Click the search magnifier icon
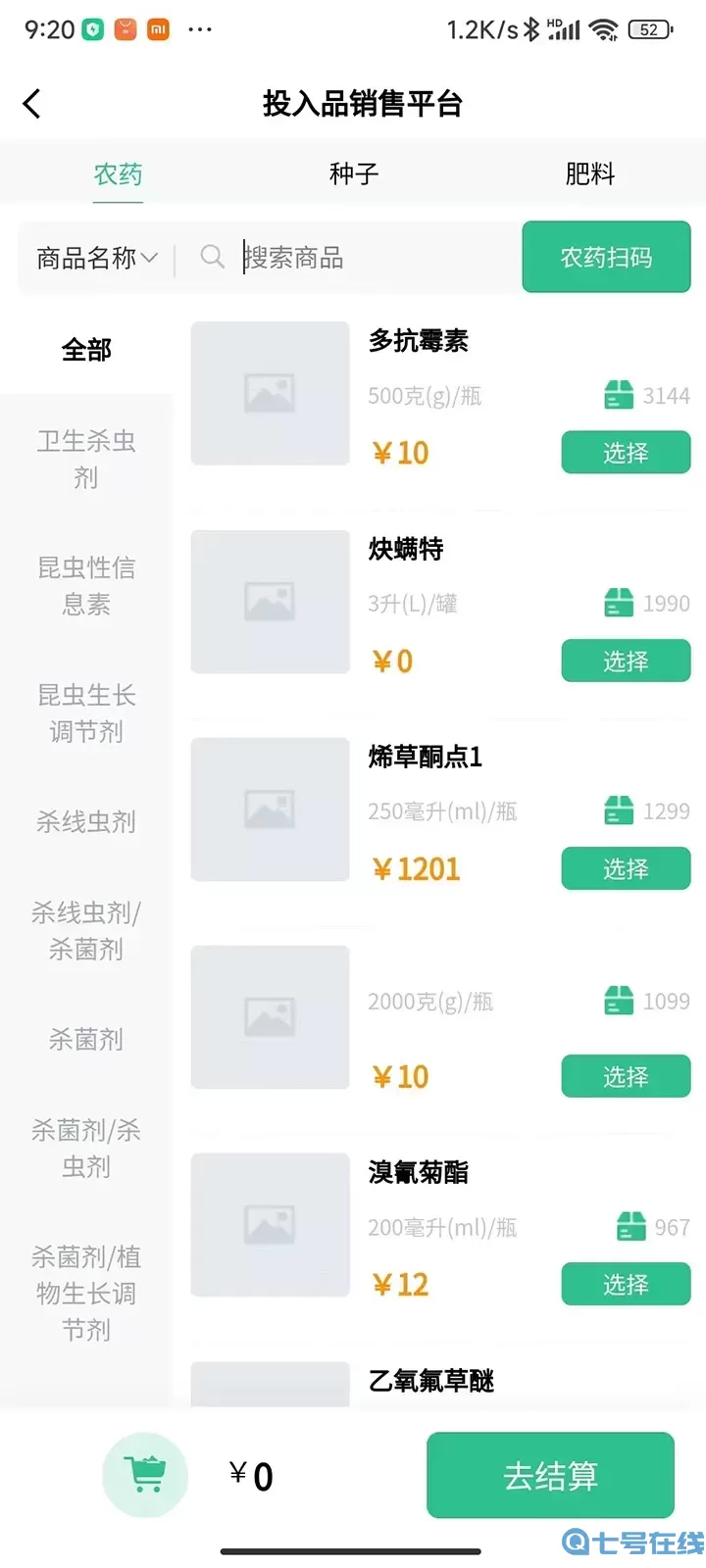 [x=212, y=257]
